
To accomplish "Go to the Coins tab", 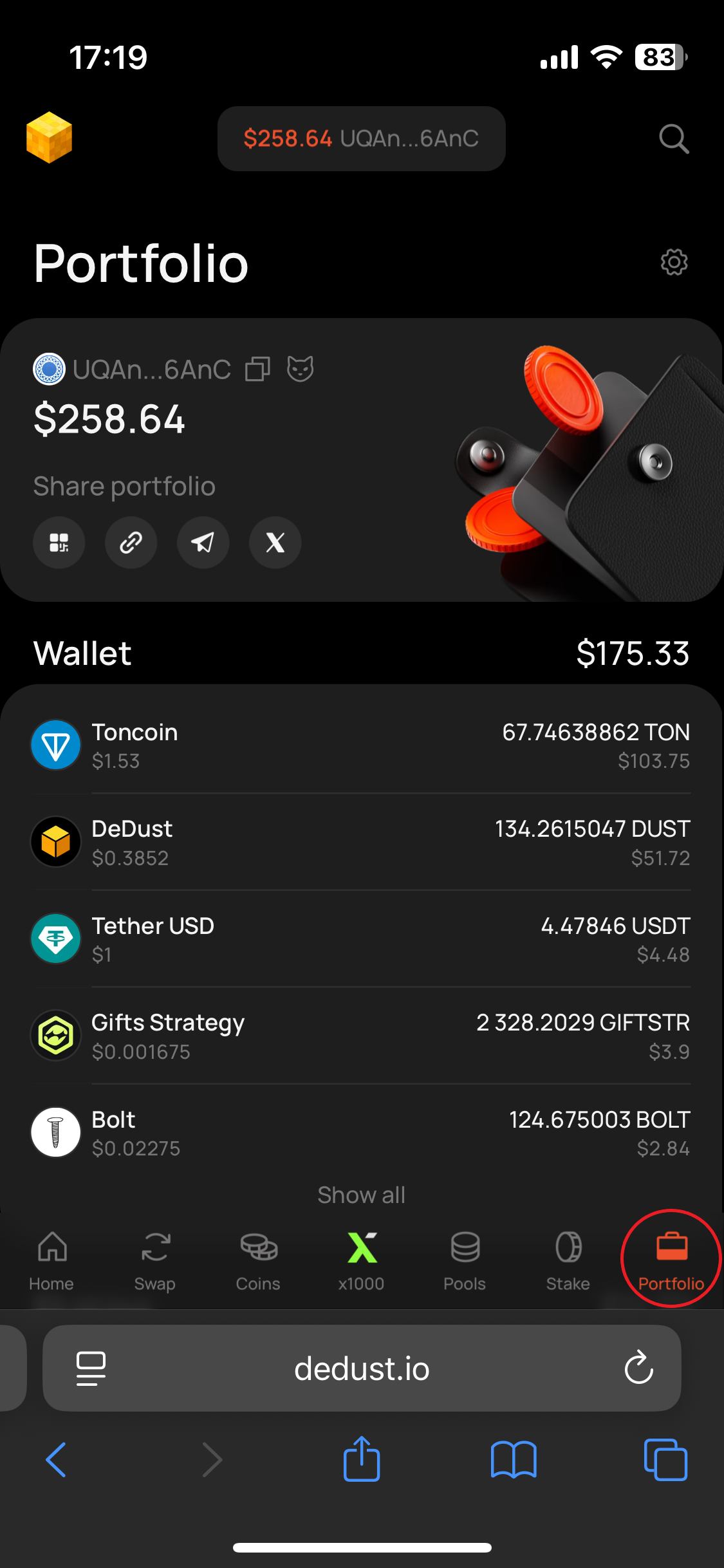I will point(258,1260).
